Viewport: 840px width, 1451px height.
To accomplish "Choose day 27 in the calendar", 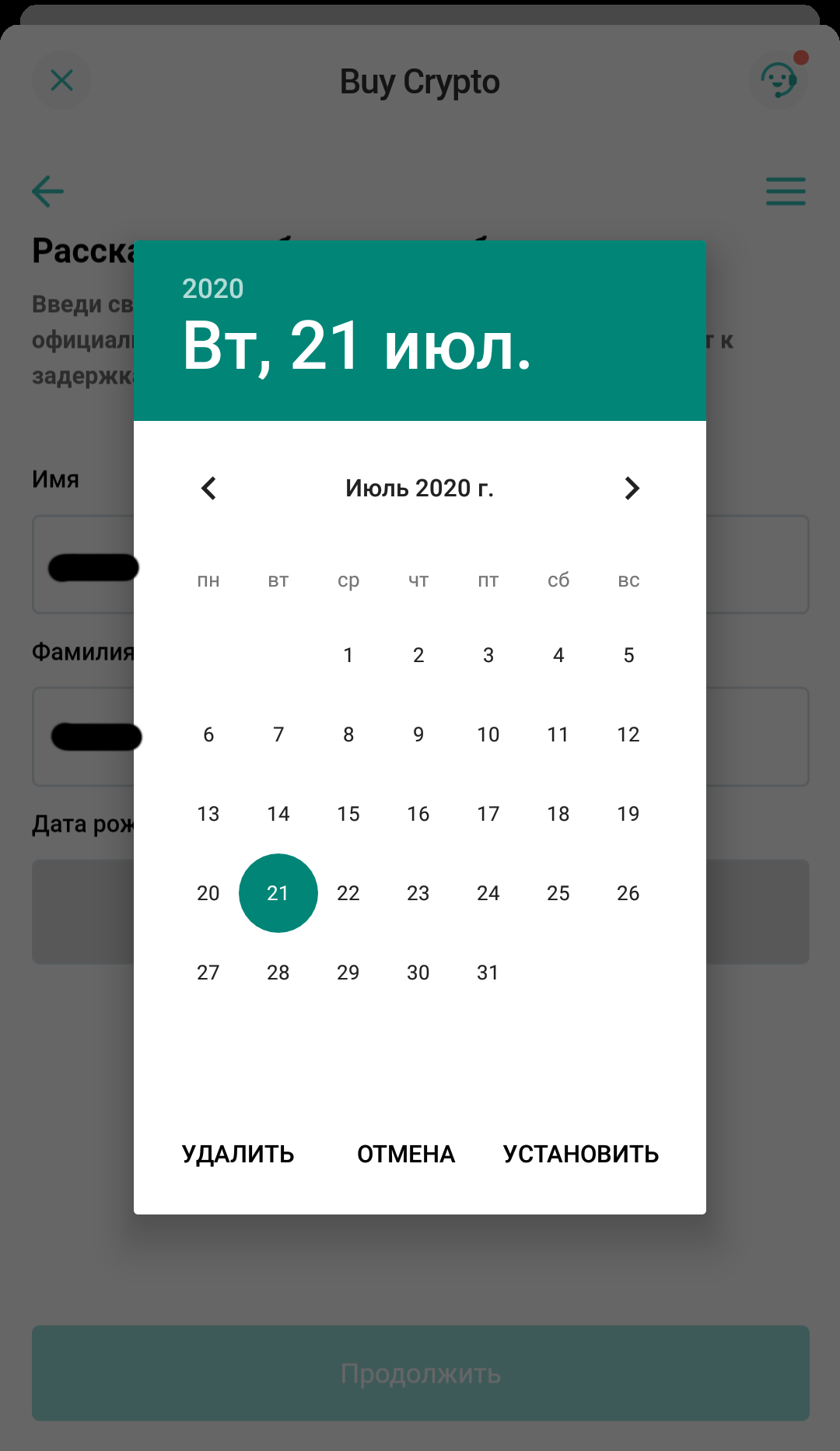I will click(208, 973).
